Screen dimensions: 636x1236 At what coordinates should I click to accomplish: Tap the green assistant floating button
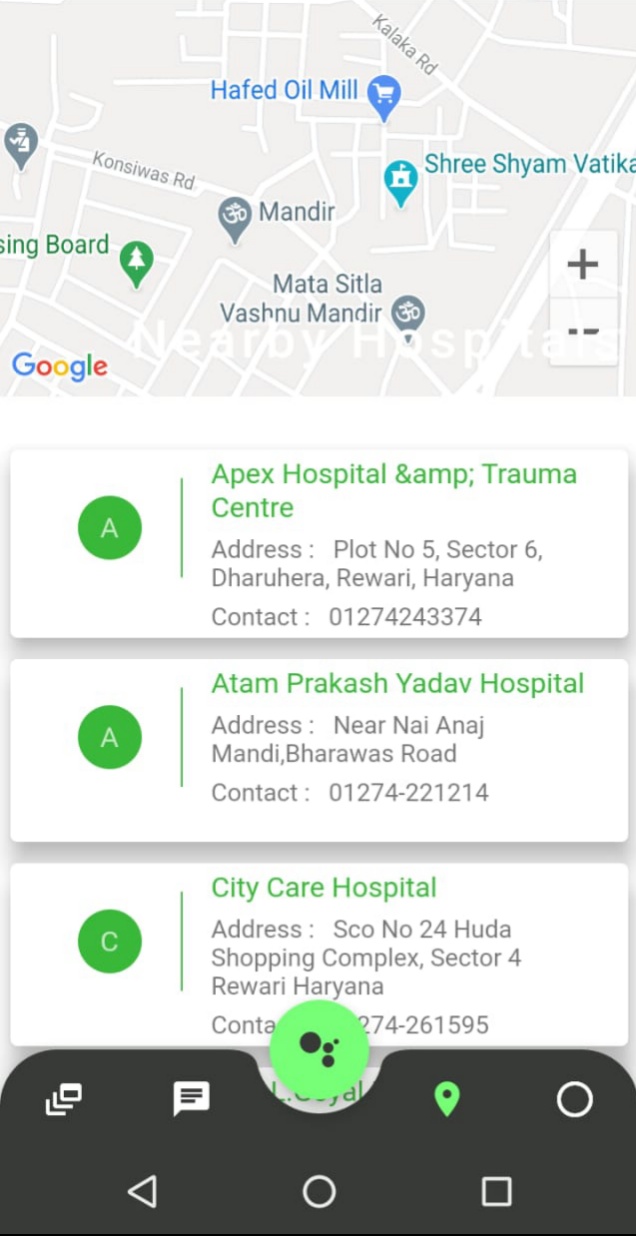[x=319, y=1049]
